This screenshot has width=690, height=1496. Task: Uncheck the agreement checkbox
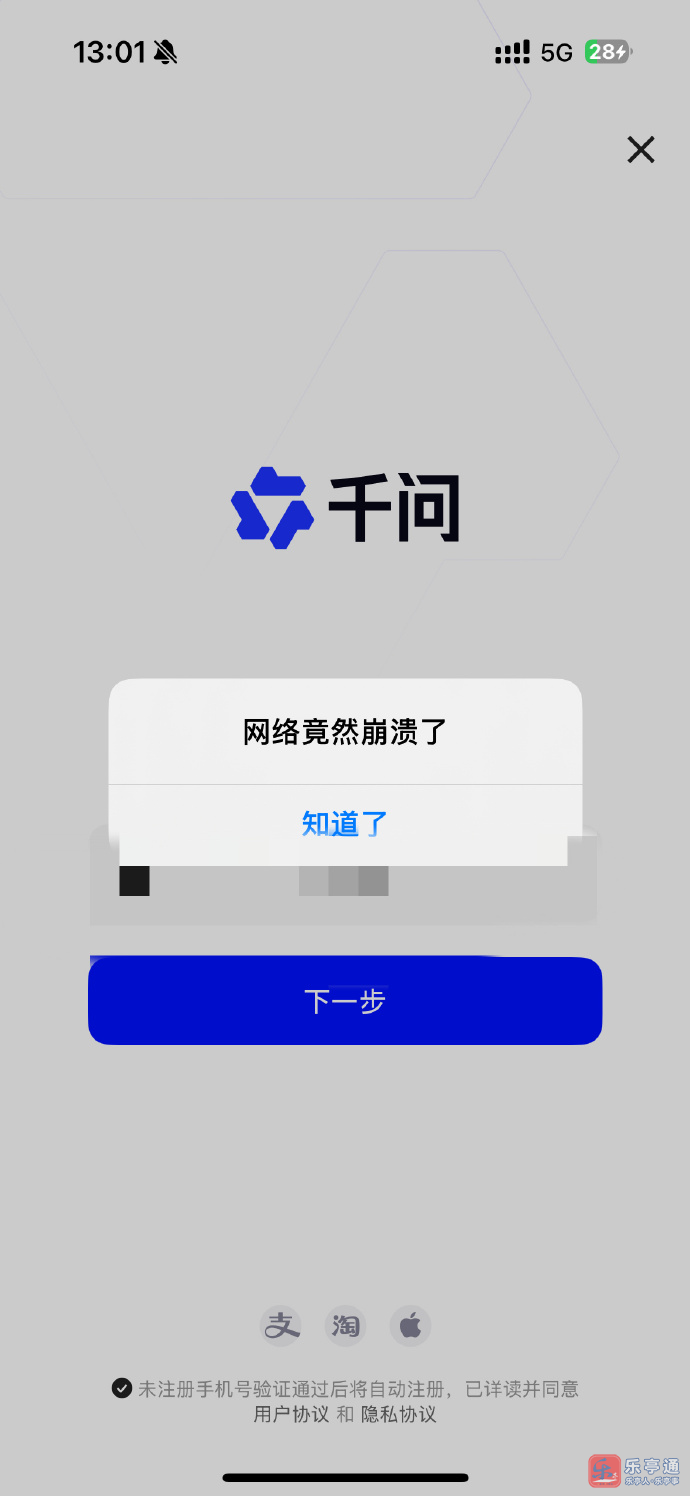tap(122, 1388)
